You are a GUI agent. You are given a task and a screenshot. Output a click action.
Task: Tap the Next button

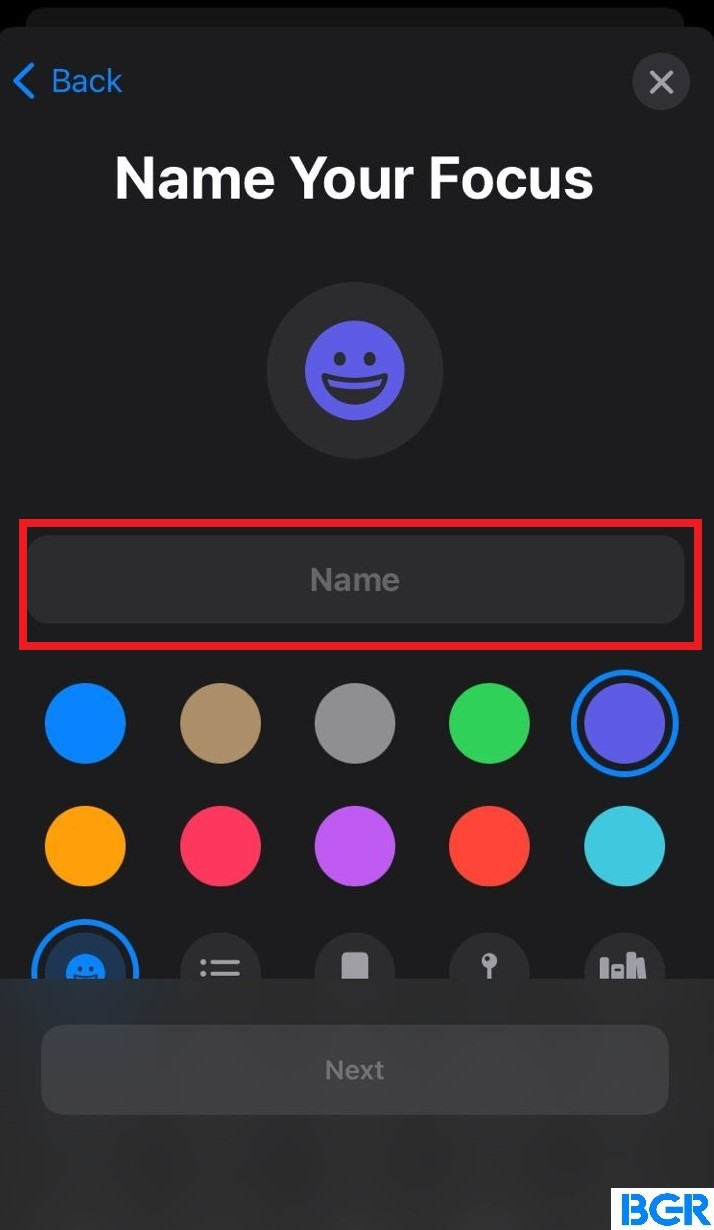pos(355,1069)
